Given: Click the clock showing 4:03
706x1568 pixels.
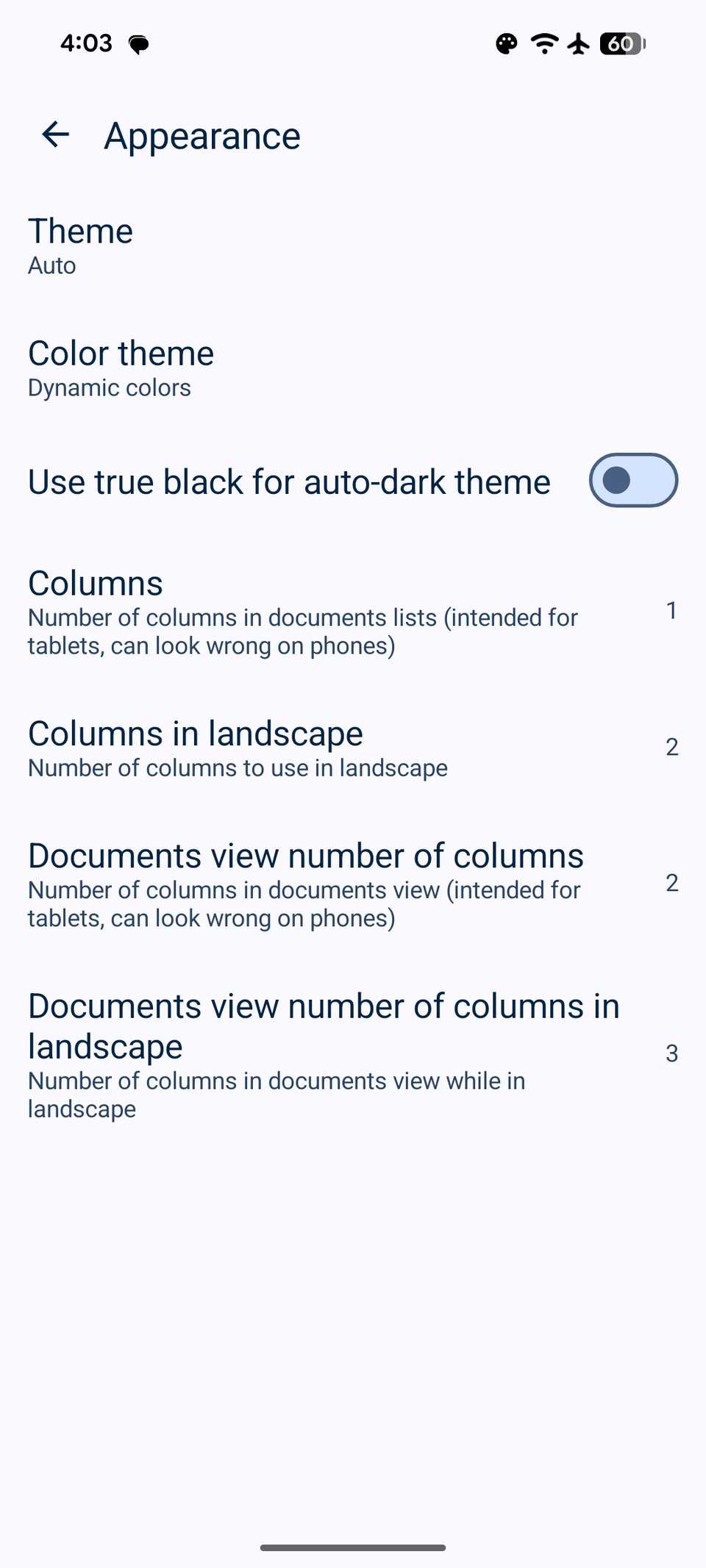Looking at the screenshot, I should click(x=86, y=43).
